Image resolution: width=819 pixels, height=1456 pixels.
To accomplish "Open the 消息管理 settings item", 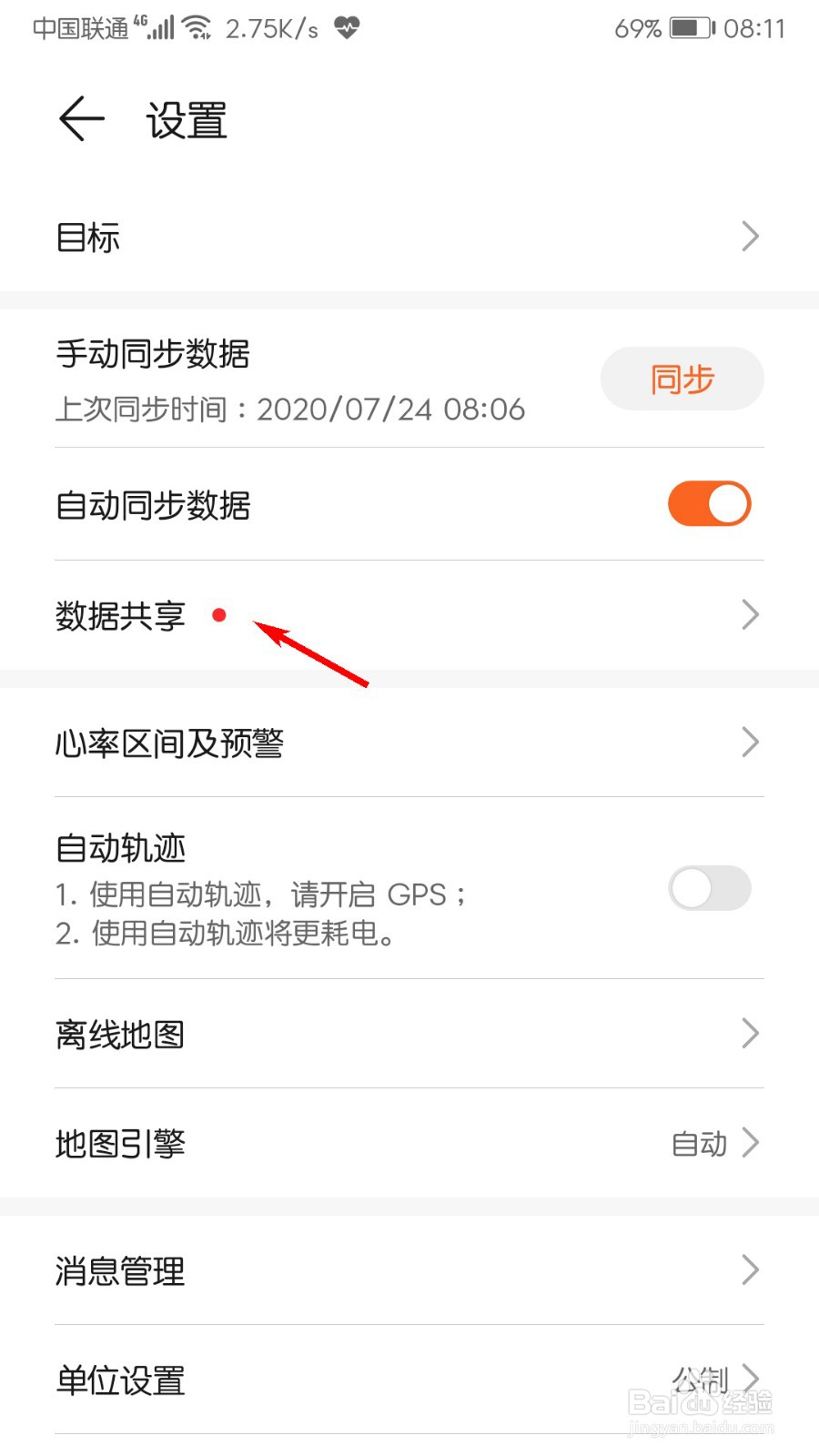I will point(409,1270).
